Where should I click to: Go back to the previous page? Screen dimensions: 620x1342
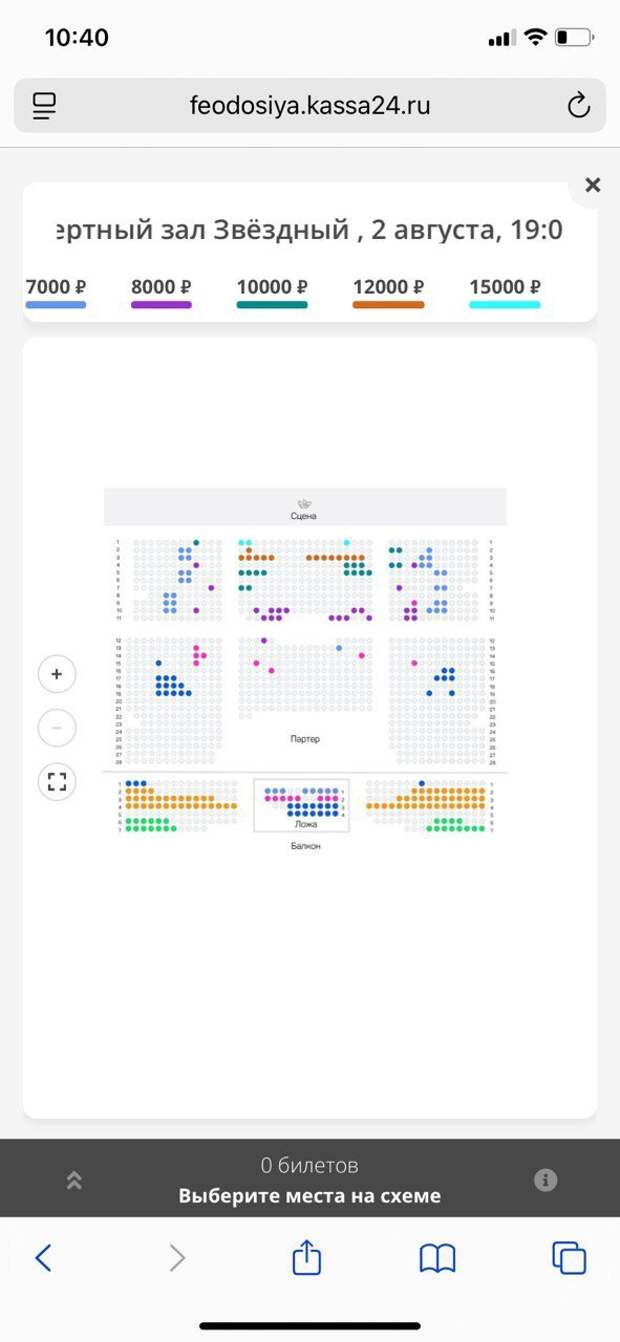(43, 1257)
